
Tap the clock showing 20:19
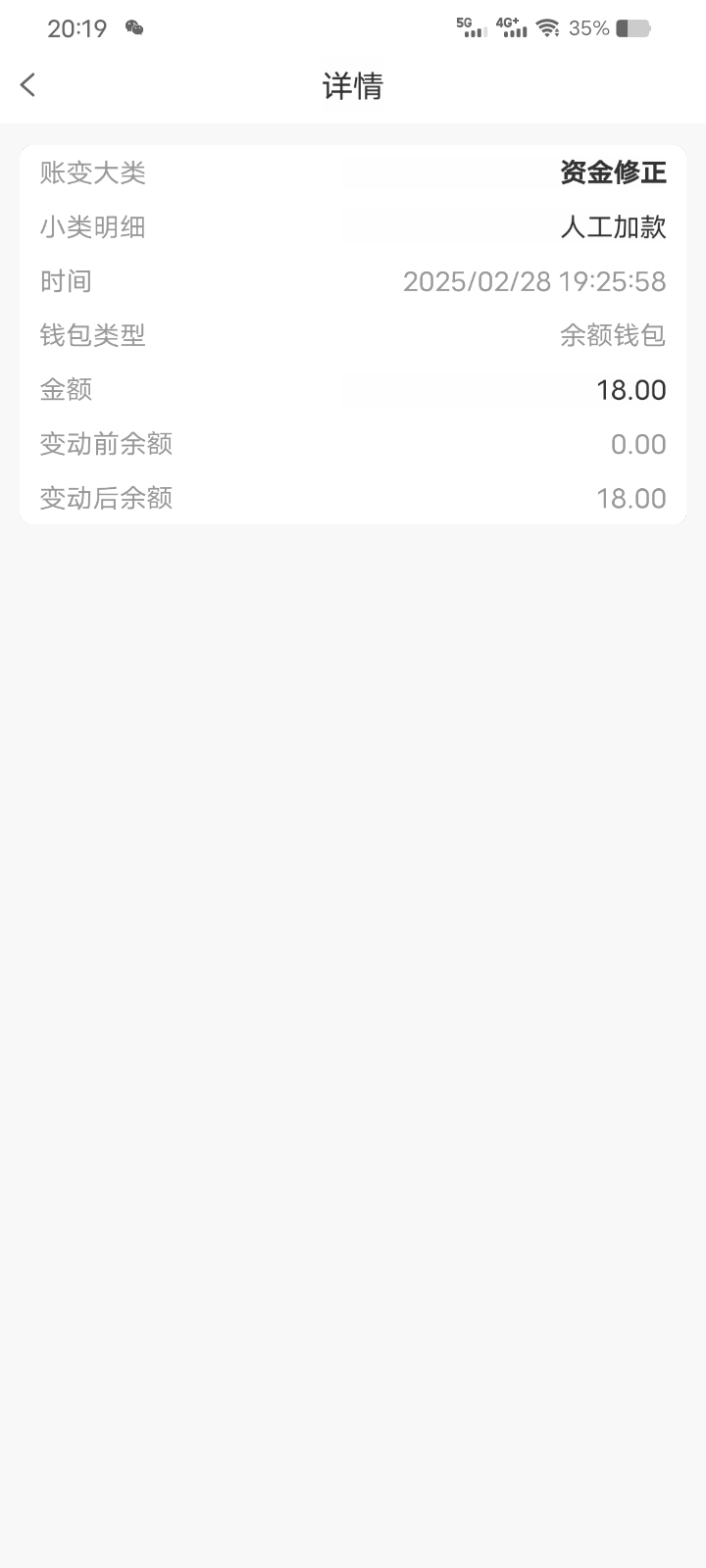click(76, 27)
